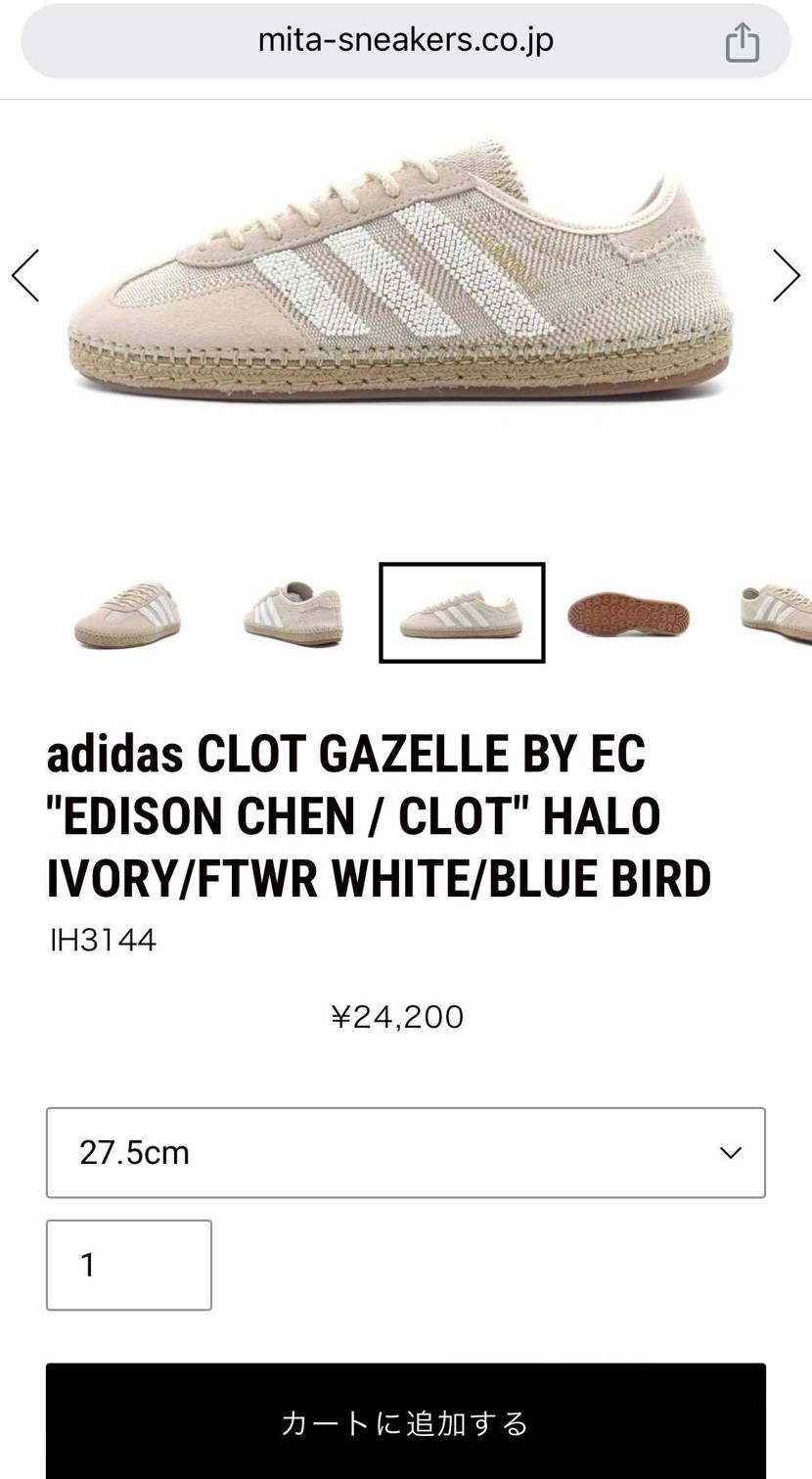Tap the mita-sneakers.co.jp address bar

[x=405, y=41]
